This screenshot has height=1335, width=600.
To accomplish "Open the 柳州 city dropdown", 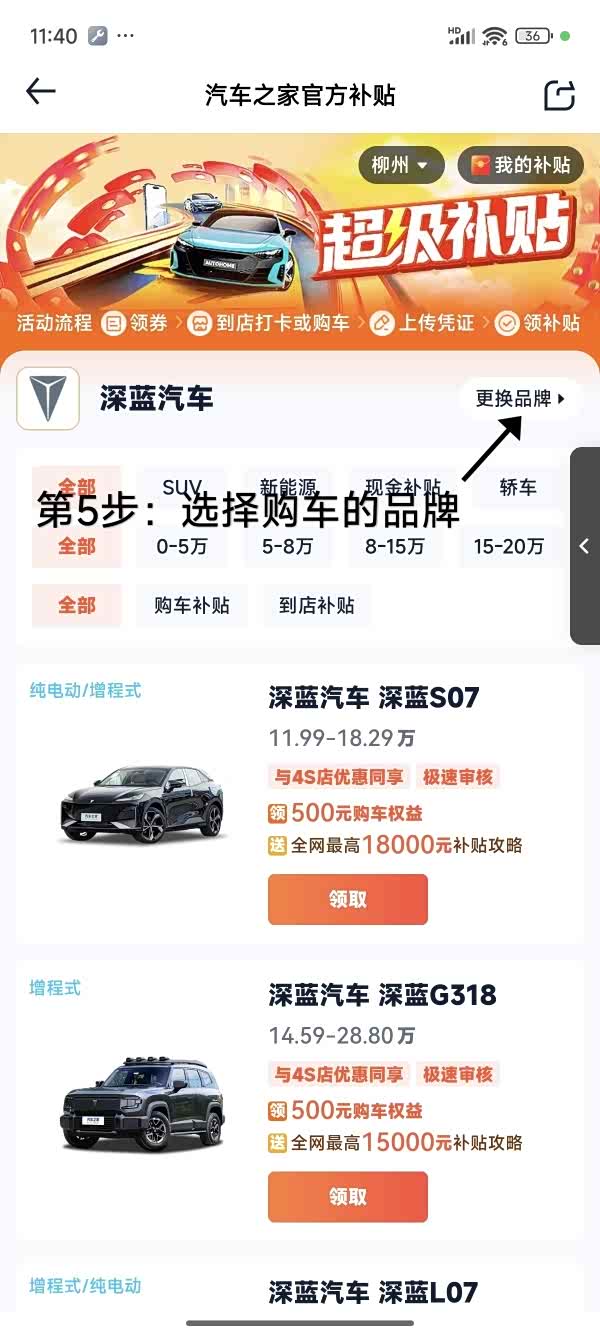I will click(x=400, y=166).
